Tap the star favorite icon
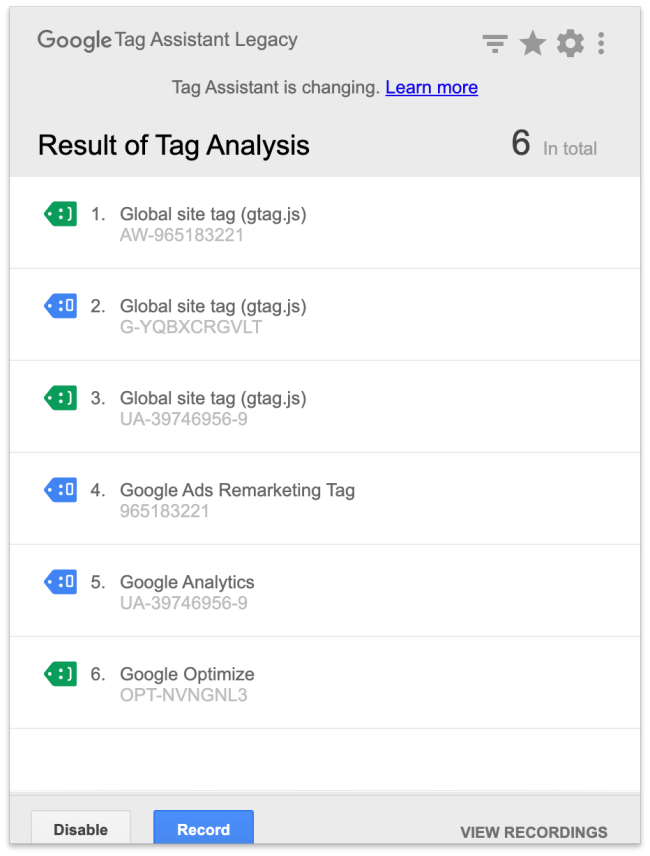 [x=533, y=43]
